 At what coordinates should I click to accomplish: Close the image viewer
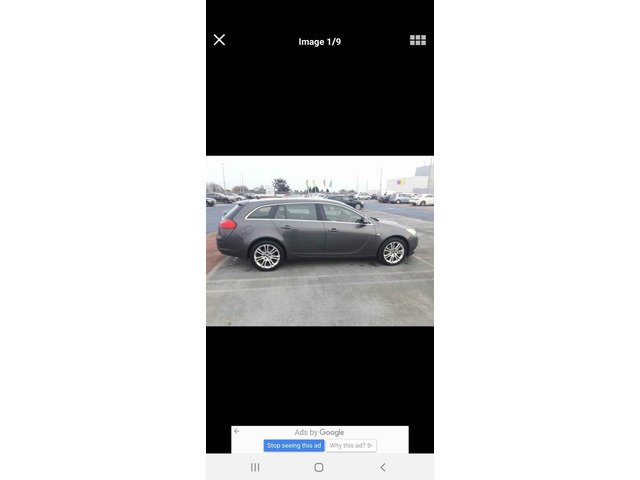point(219,40)
